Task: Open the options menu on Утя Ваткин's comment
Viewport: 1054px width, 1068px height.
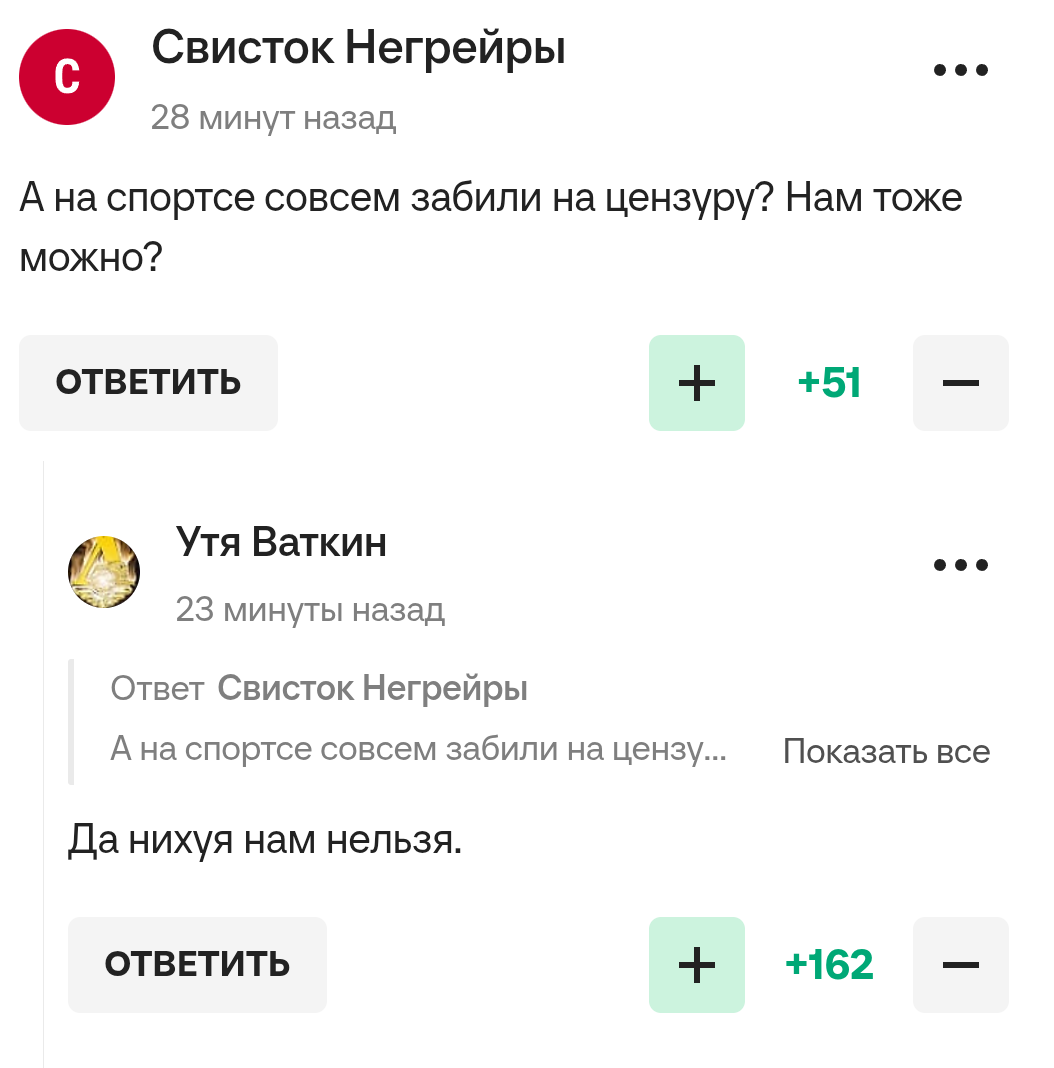Action: 960,566
